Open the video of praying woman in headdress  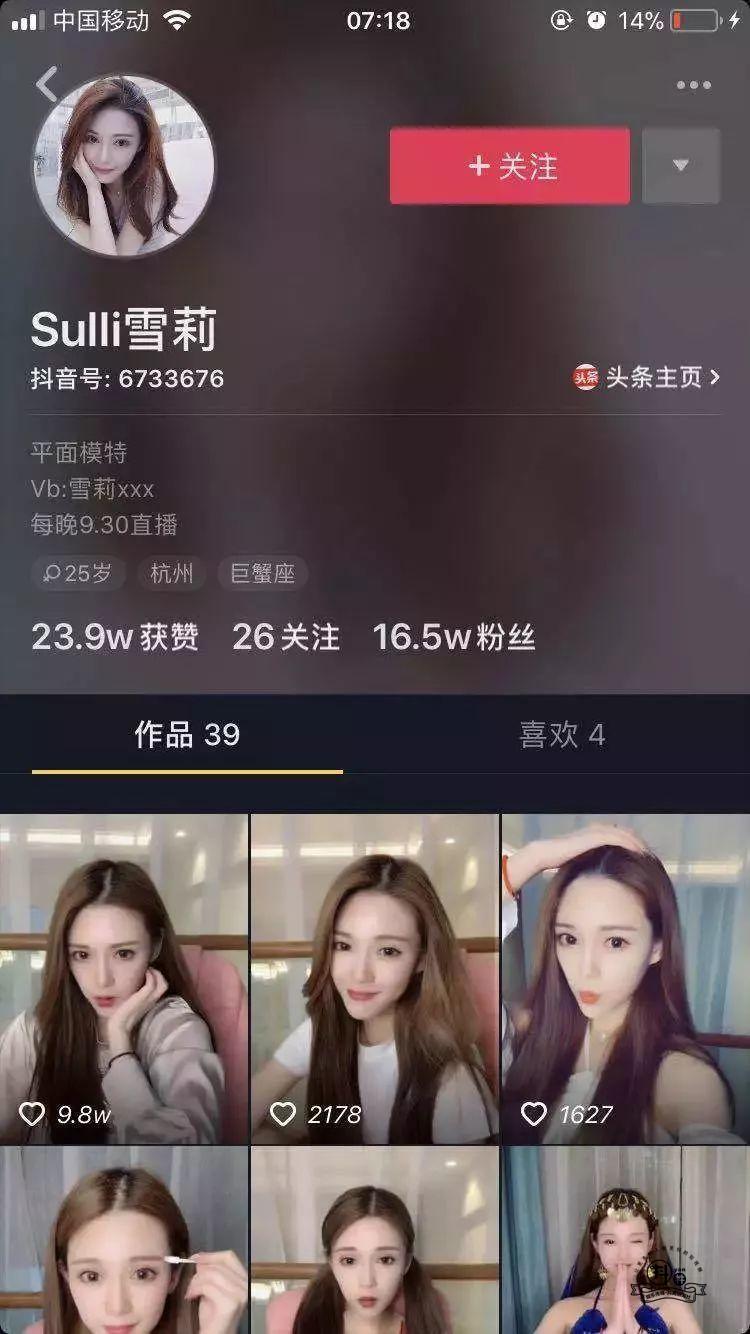point(626,1240)
